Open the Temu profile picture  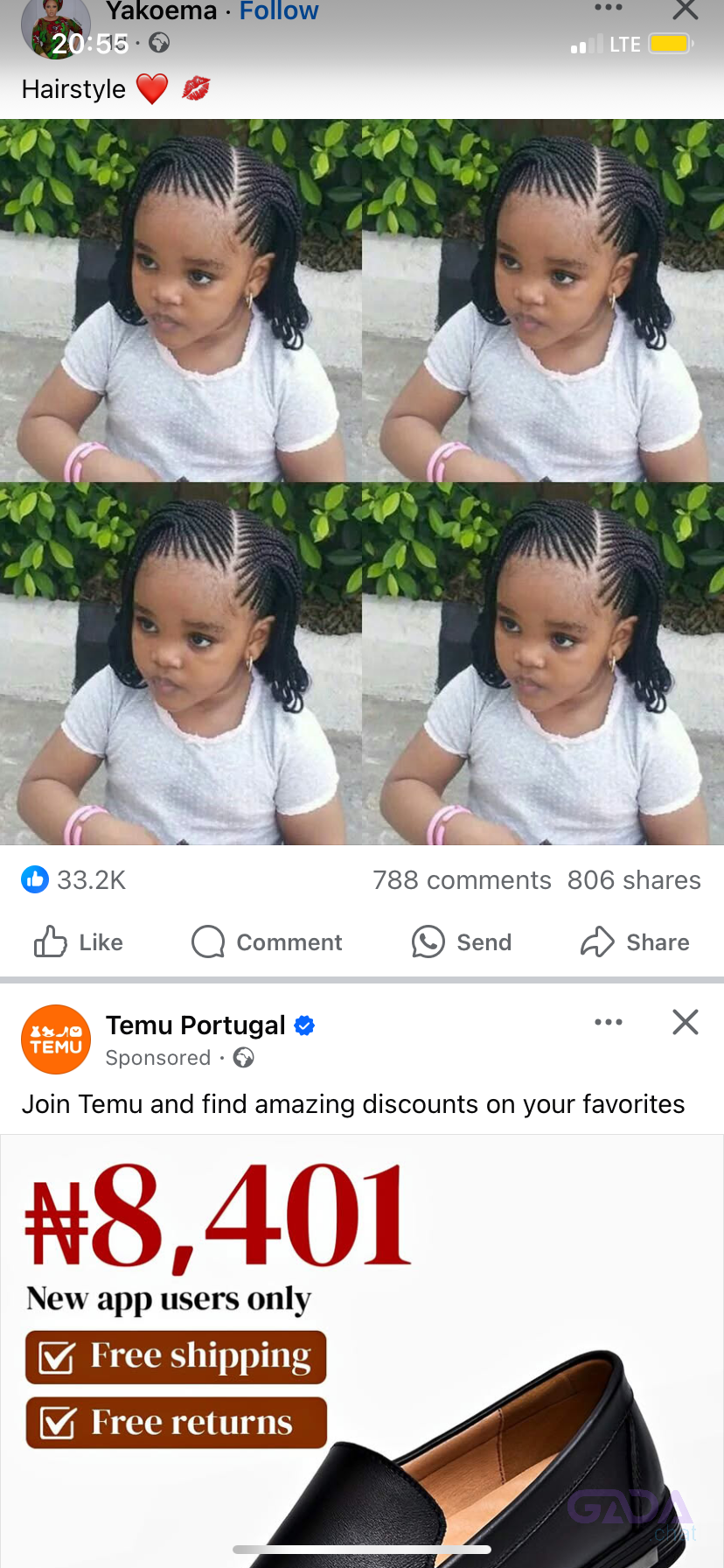pyautogui.click(x=56, y=1039)
